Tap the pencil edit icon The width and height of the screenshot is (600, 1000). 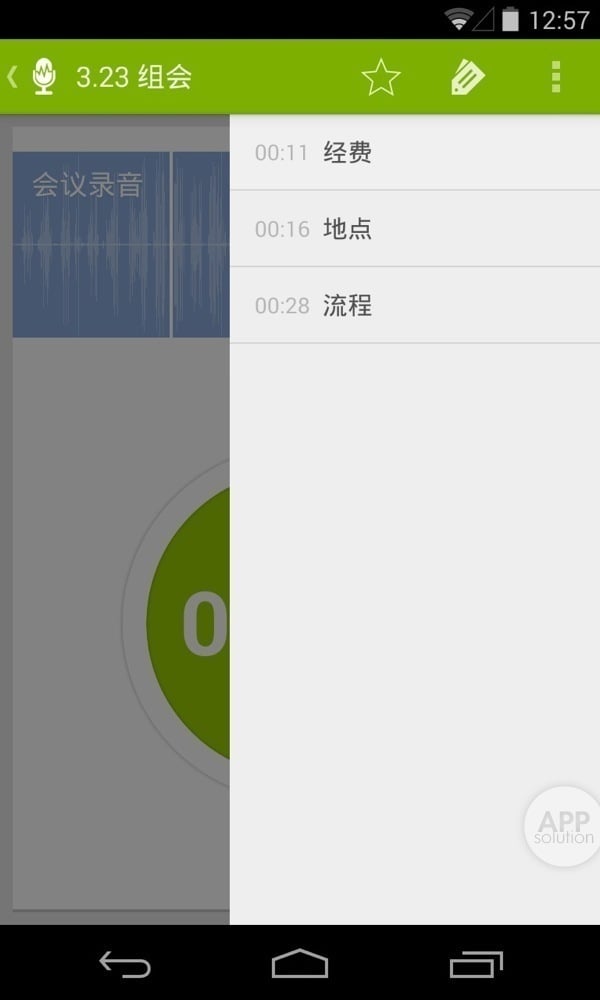coord(467,77)
